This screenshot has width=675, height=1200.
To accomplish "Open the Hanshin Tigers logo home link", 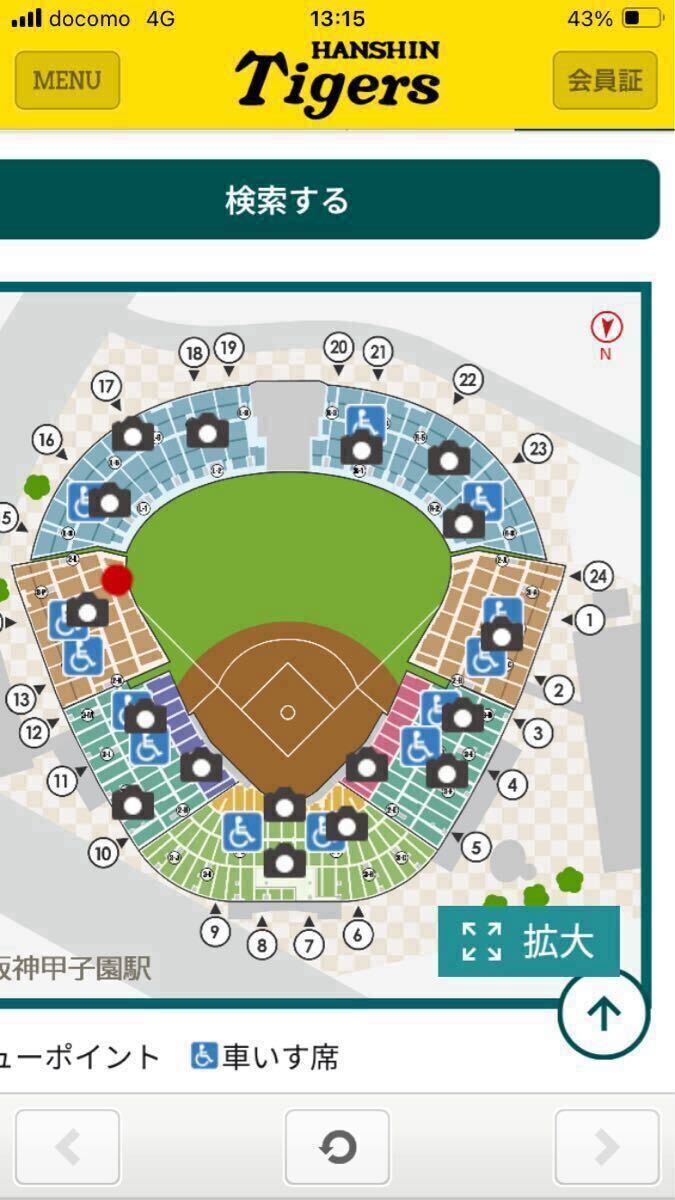I will click(x=338, y=76).
